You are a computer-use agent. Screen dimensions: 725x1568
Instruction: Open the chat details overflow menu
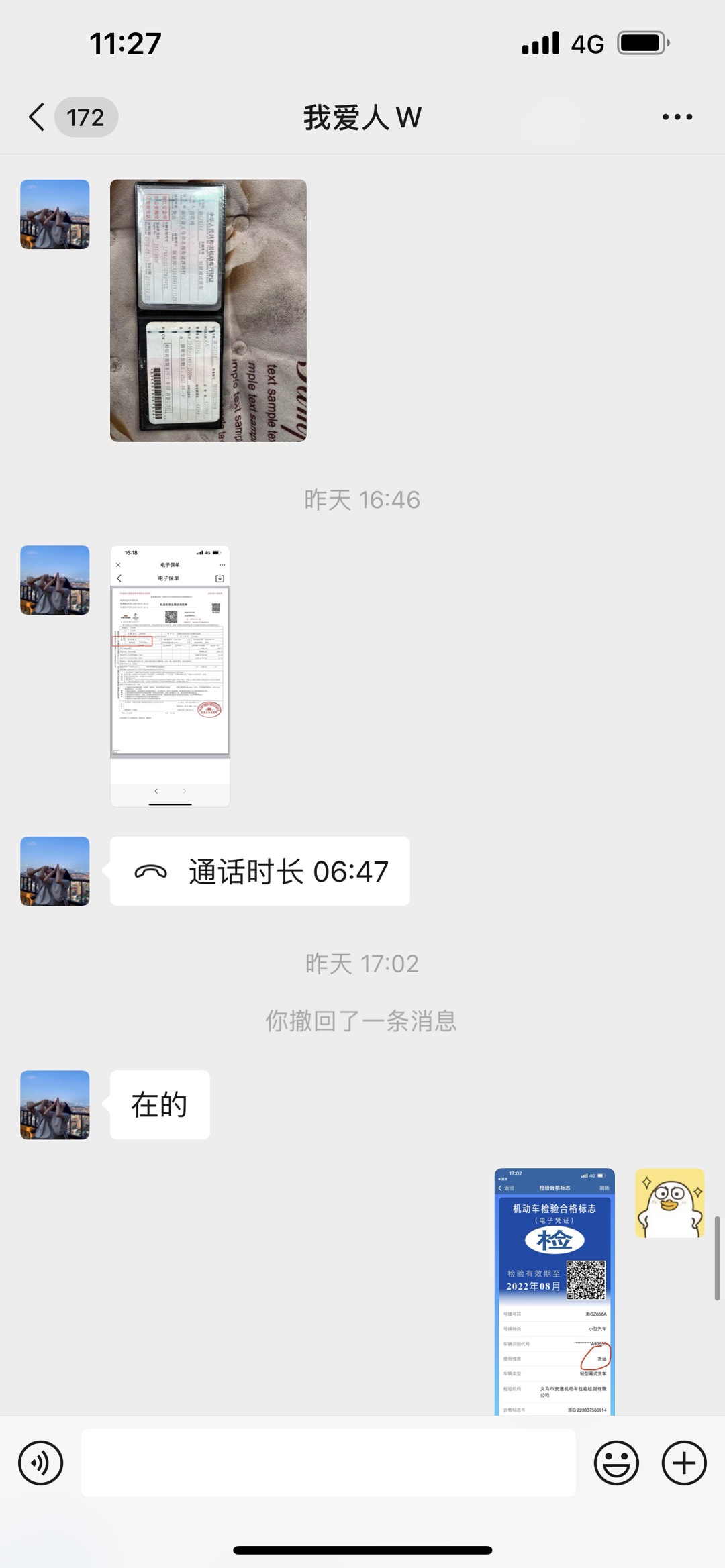coord(677,117)
